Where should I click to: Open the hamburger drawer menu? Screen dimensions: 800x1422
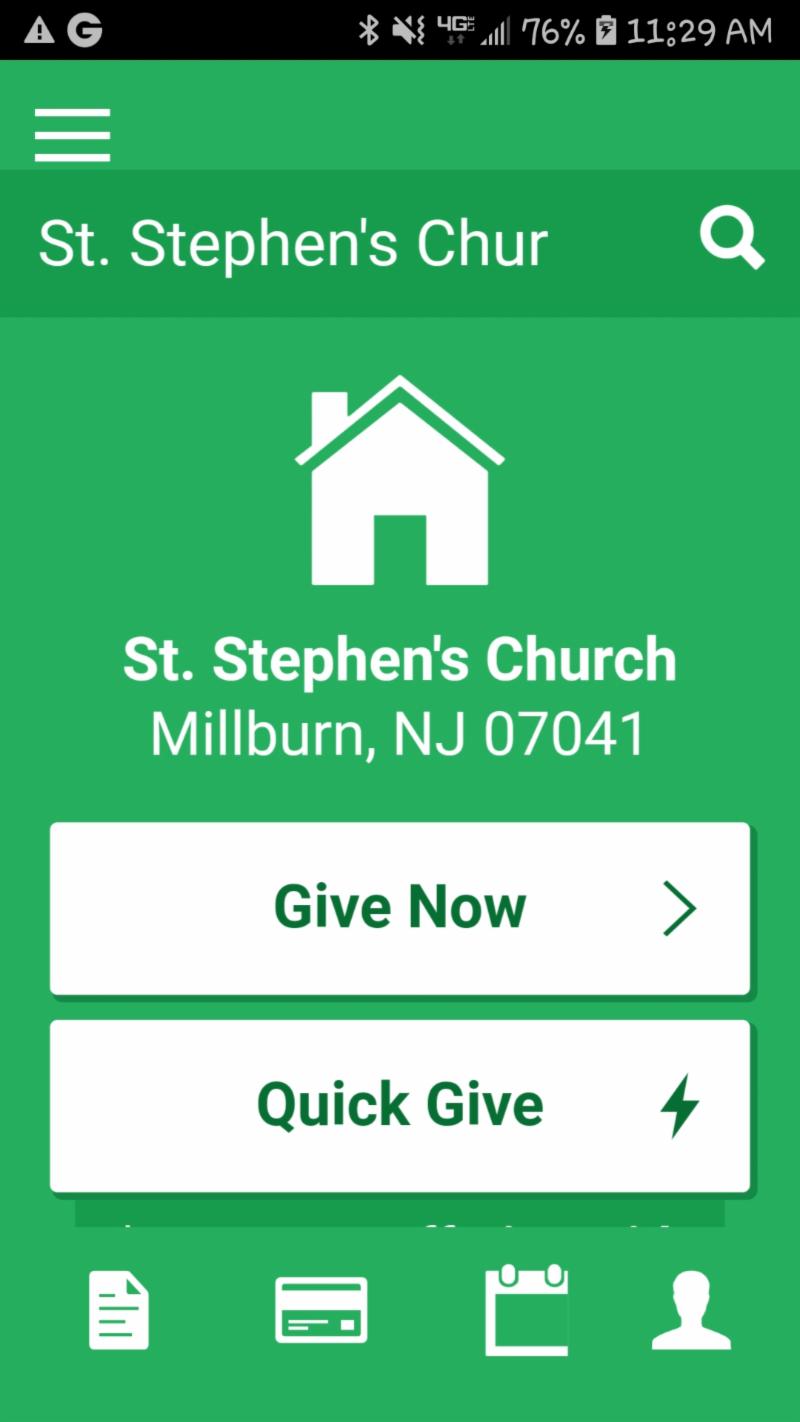[x=72, y=134]
